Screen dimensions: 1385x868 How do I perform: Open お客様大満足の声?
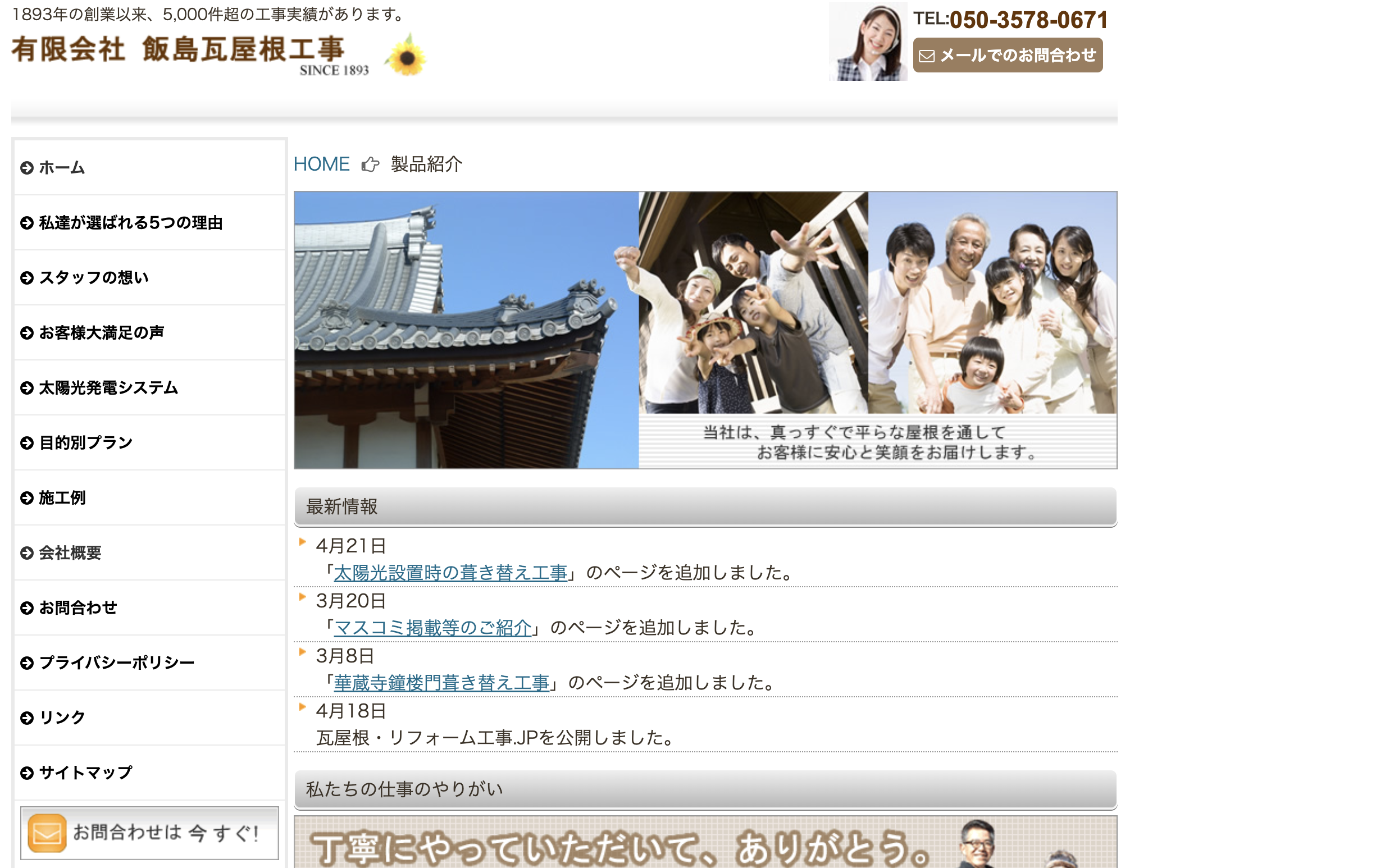point(101,332)
